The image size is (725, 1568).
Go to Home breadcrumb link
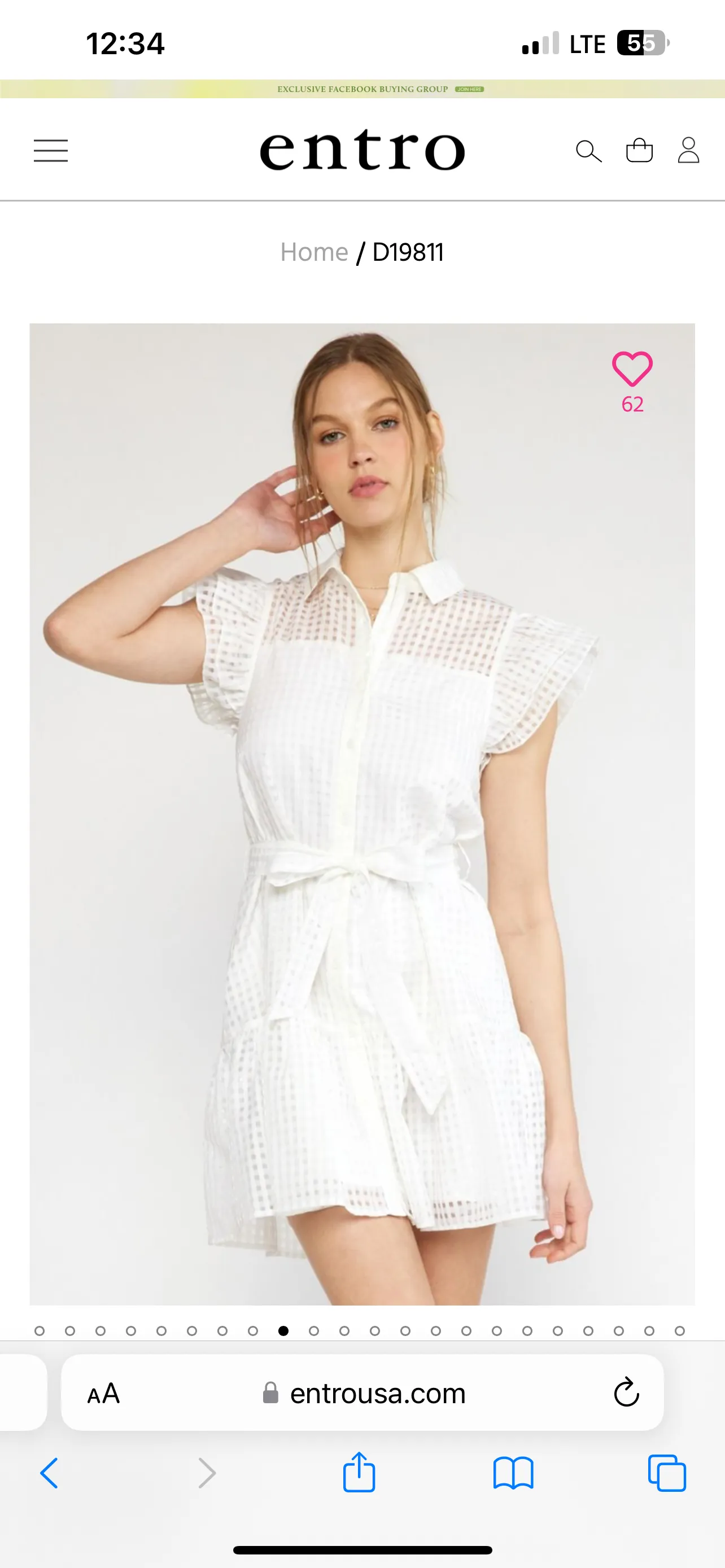click(x=314, y=252)
